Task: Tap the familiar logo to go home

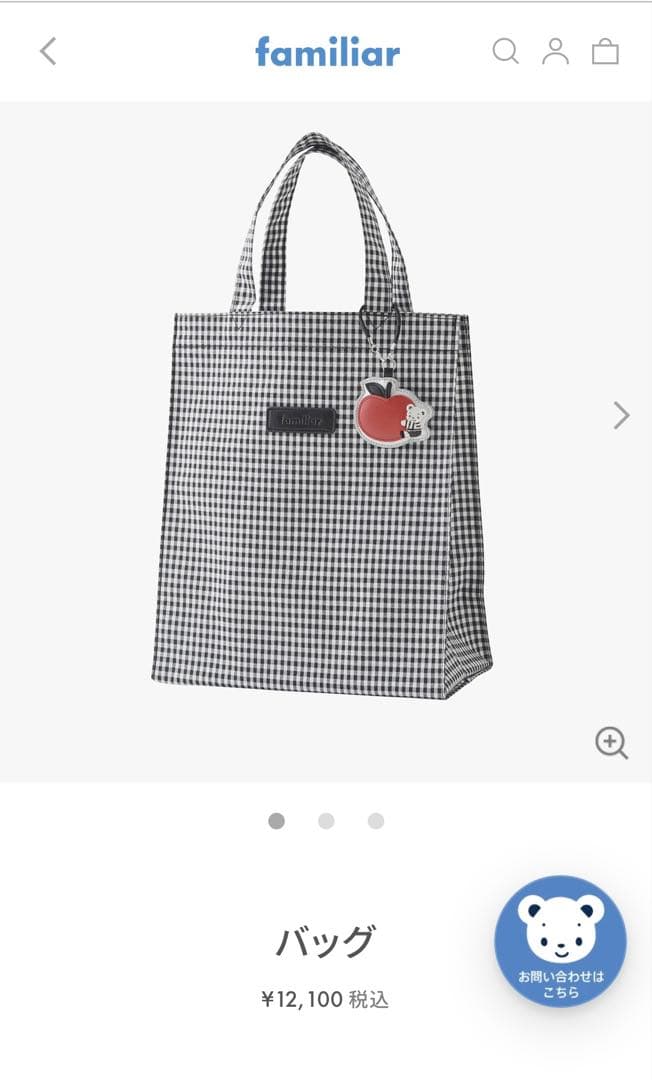Action: 327,51
